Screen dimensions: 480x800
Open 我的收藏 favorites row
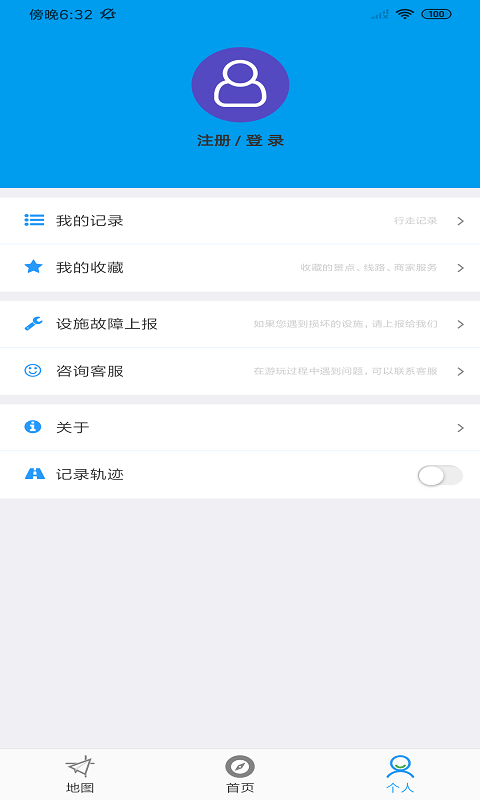point(240,268)
